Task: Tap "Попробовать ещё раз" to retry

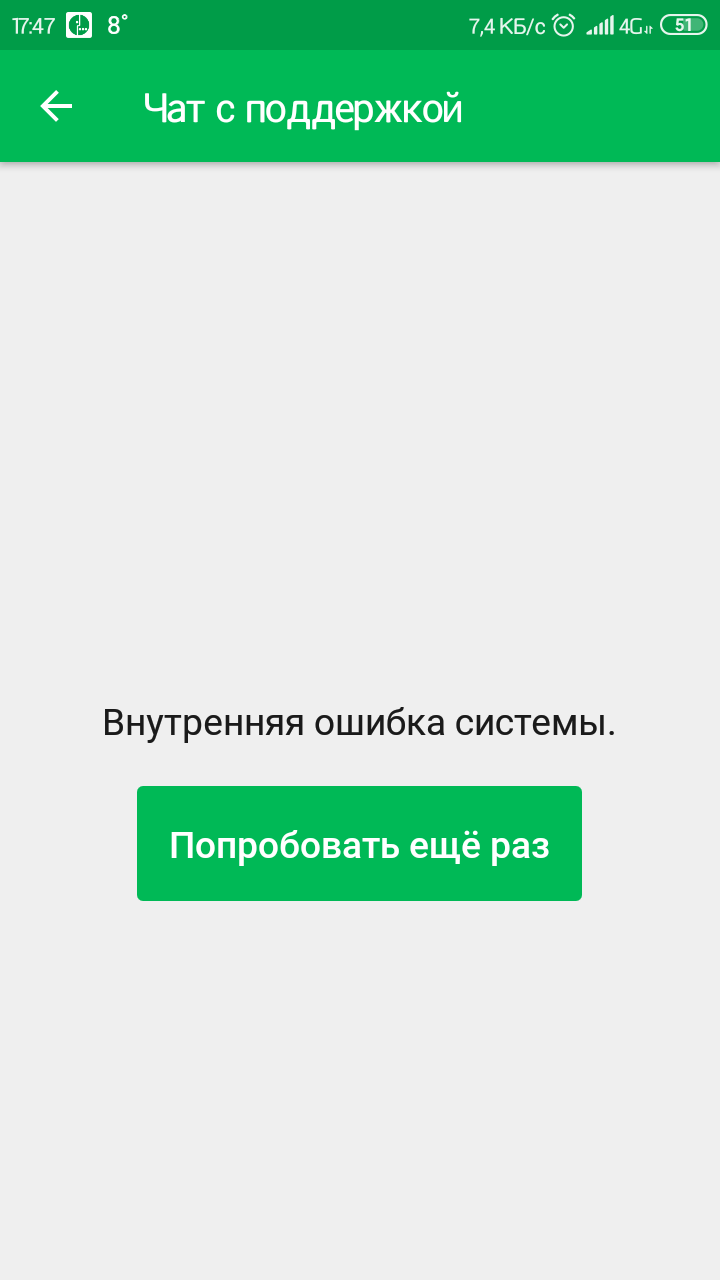Action: pos(359,844)
